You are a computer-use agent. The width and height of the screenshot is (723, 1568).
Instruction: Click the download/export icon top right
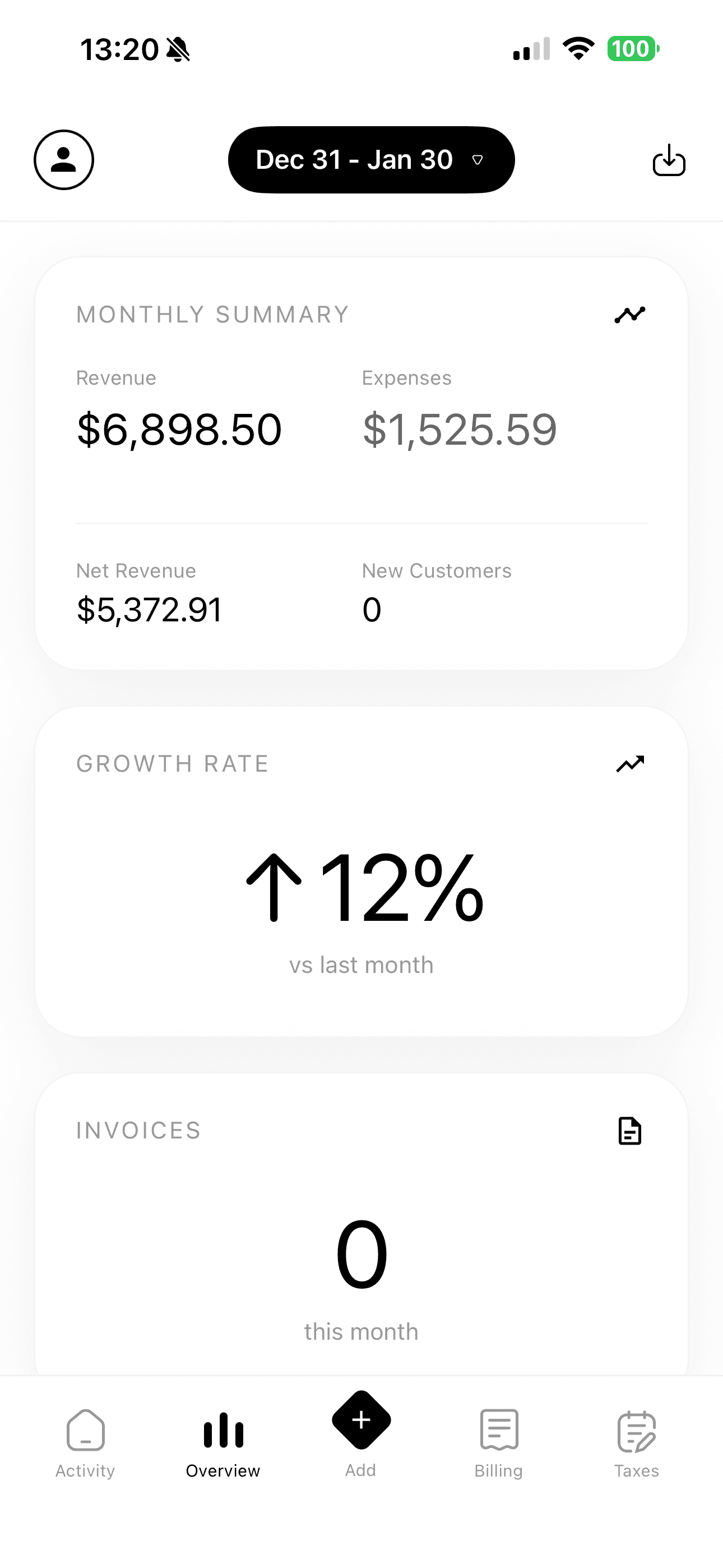[668, 159]
